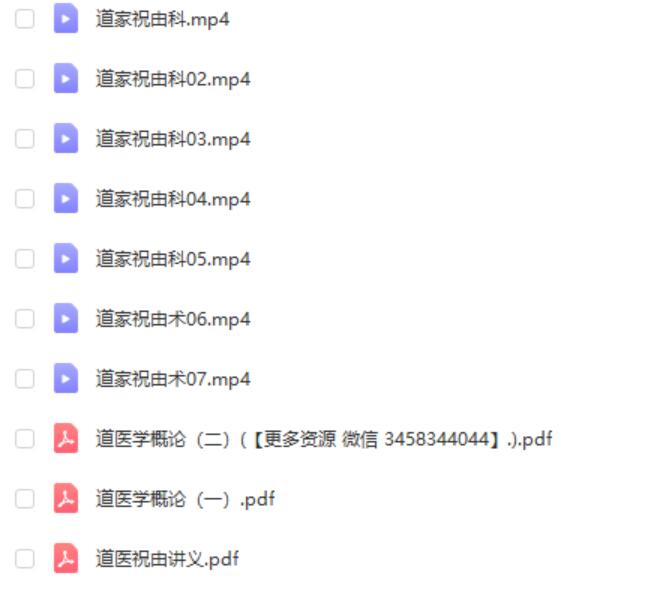Screen dimensions: 653x592
Task: Mark the checkbox for 道家祝由科02.mp4
Action: point(25,79)
